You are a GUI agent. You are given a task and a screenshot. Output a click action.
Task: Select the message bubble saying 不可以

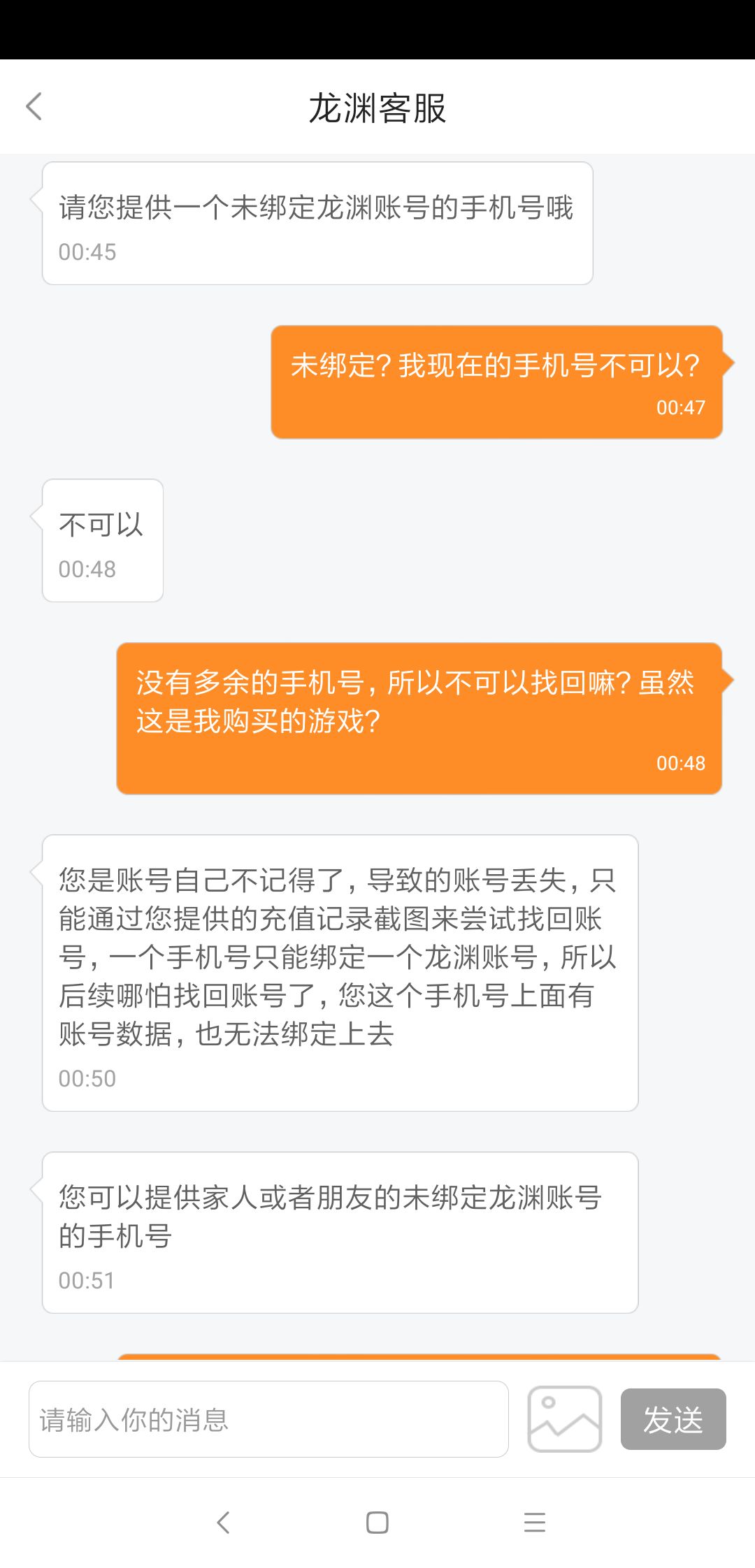[x=102, y=539]
